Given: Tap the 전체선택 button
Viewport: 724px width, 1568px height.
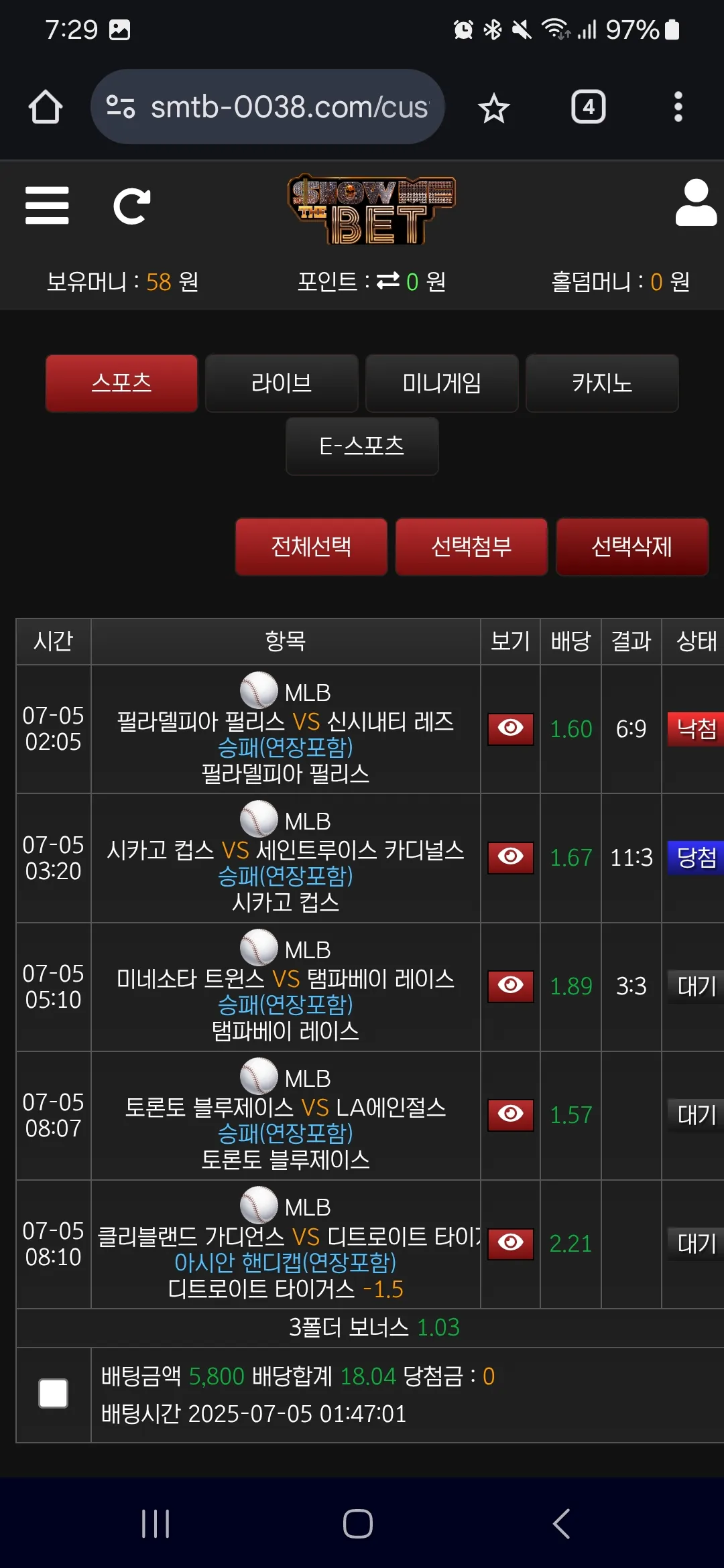Looking at the screenshot, I should [311, 547].
